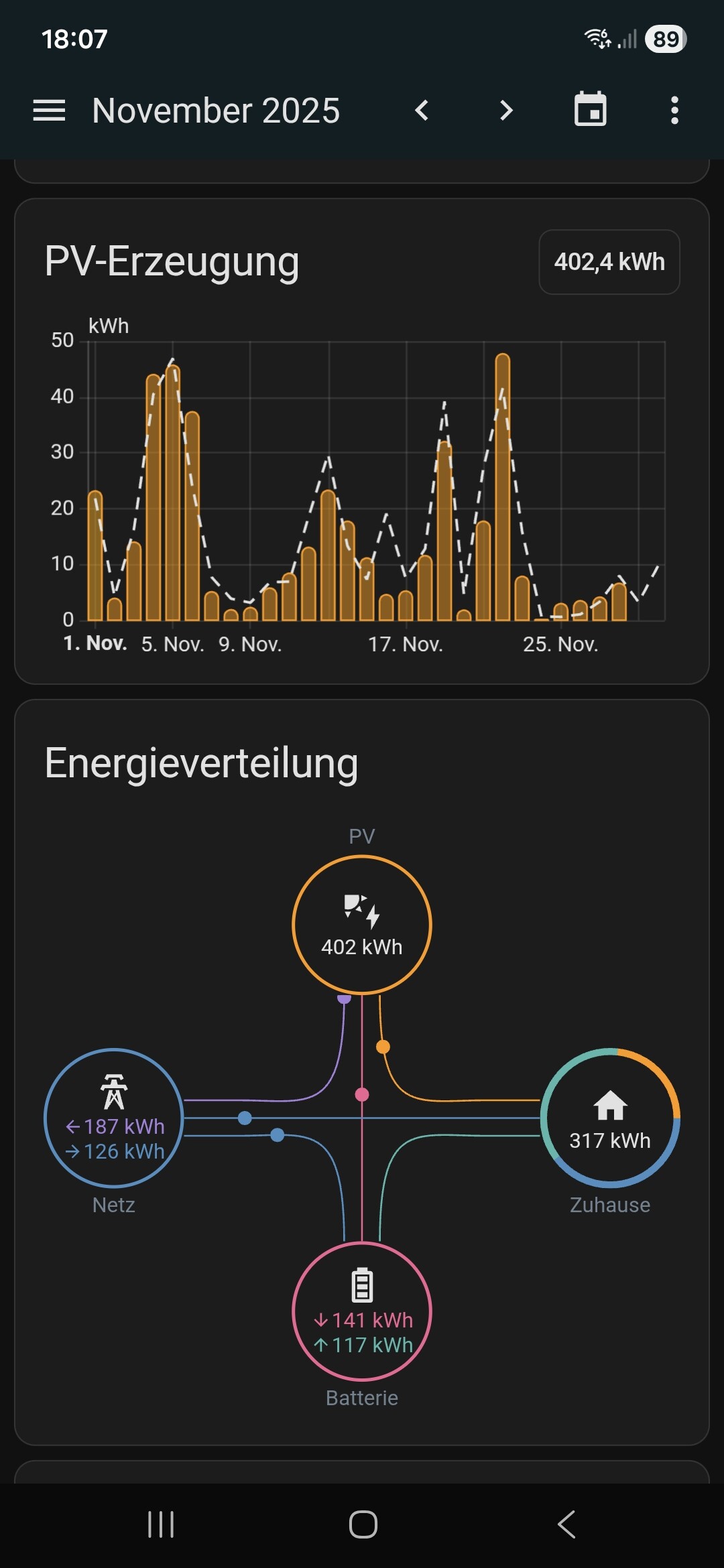The image size is (724, 1568).
Task: Open the Zuhause node showing 317 kWh
Action: (x=610, y=1118)
